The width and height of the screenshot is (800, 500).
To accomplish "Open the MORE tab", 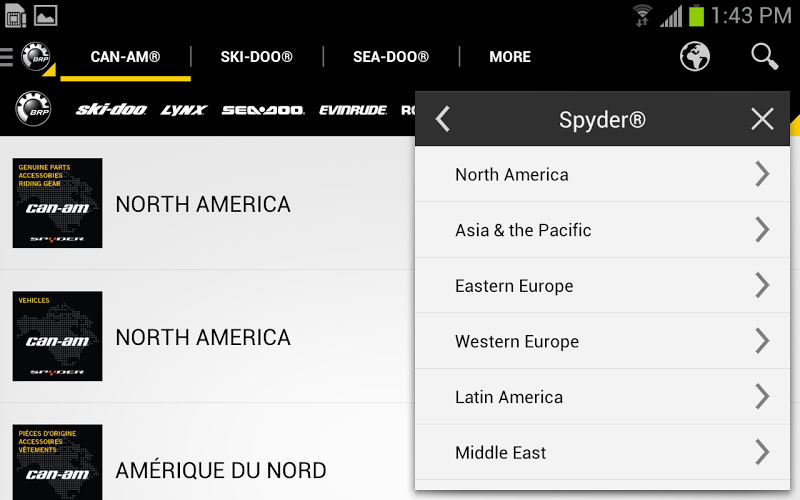I will tap(509, 57).
